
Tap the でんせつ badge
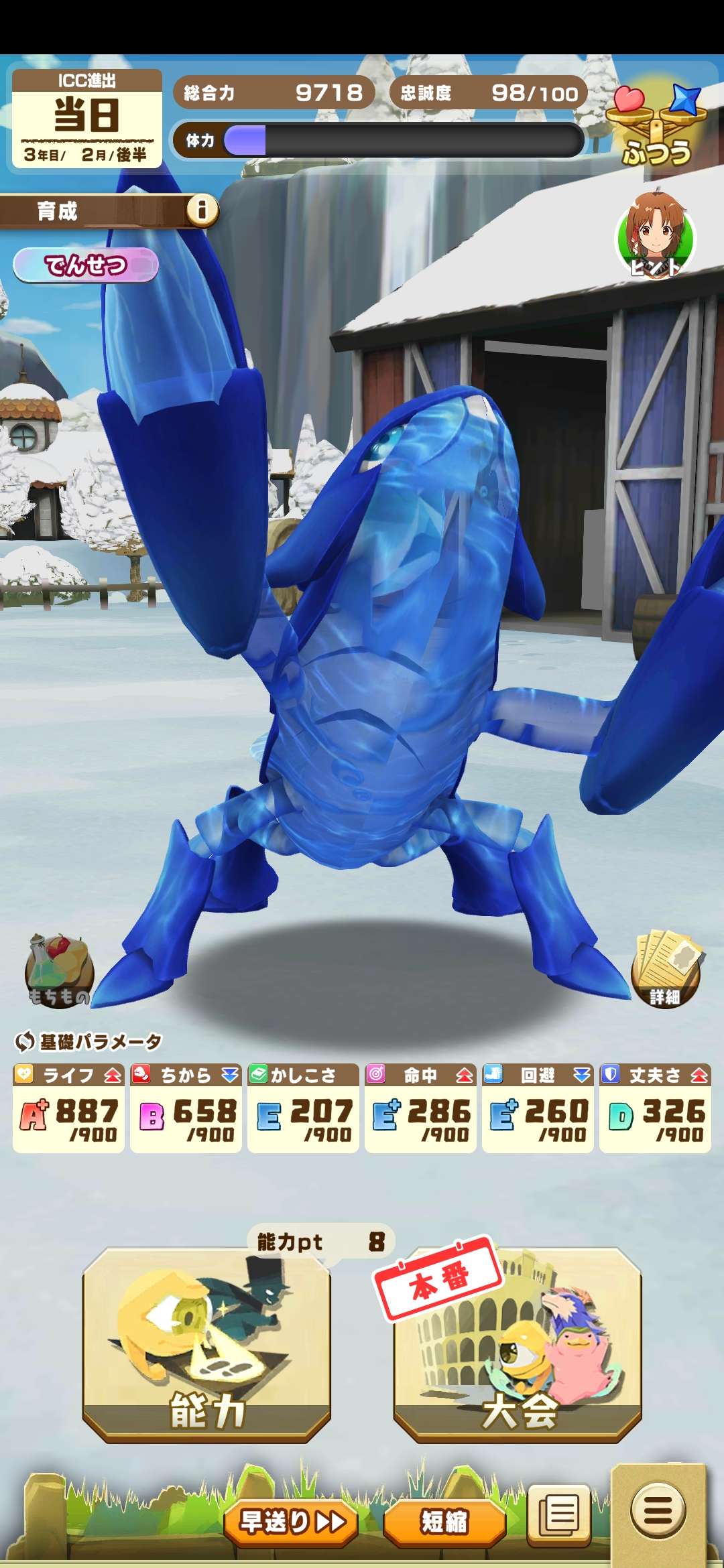pos(86,265)
